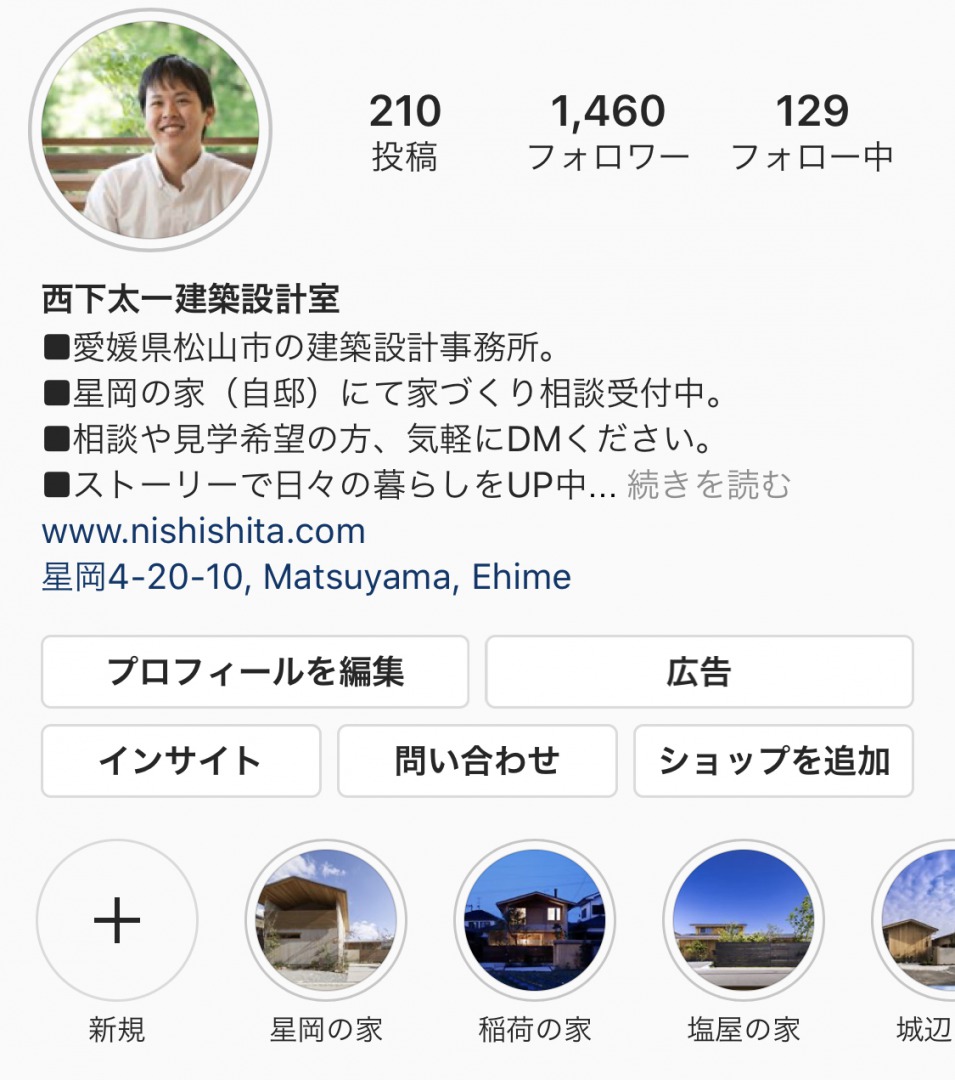The height and width of the screenshot is (1080, 955).
Task: Open the 稲荷の家 highlight
Action: 535,921
